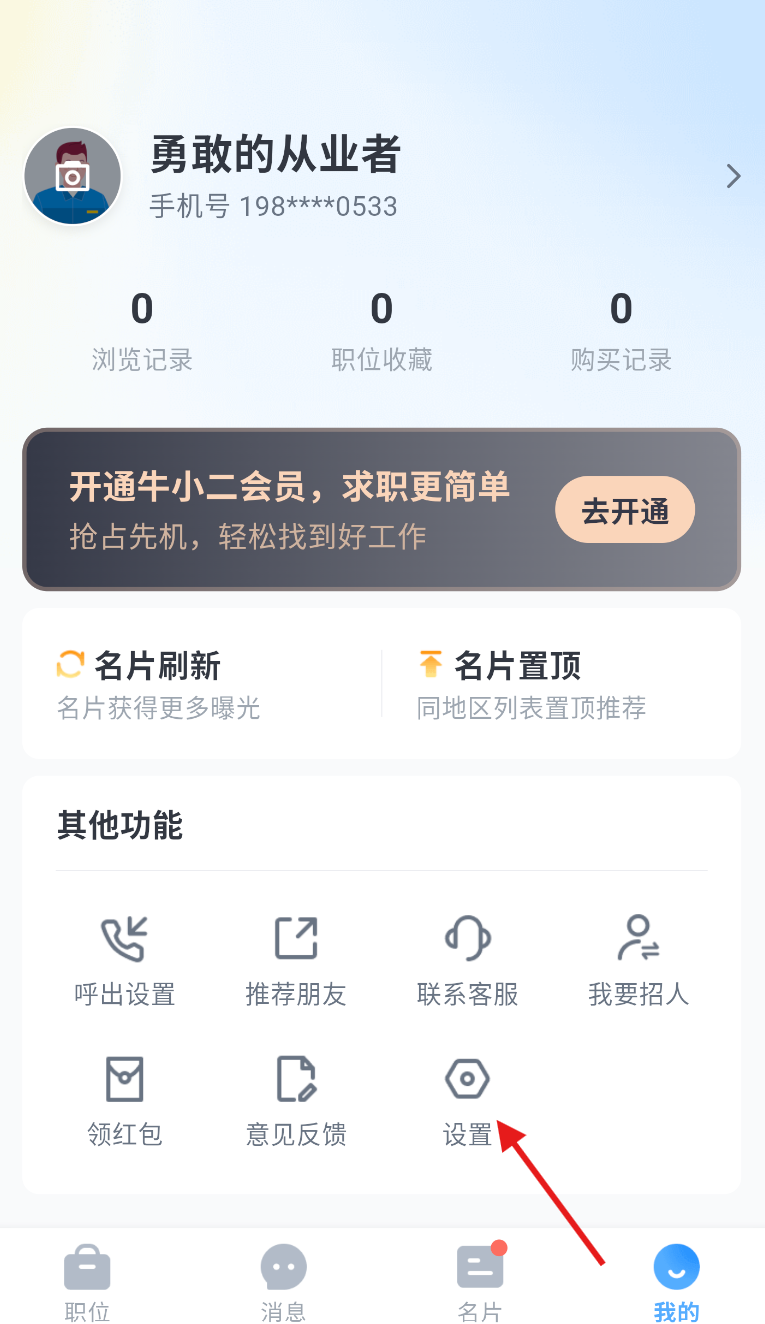Switch to 我要招人 recruiting mode
The height and width of the screenshot is (1324, 765).
[x=639, y=960]
